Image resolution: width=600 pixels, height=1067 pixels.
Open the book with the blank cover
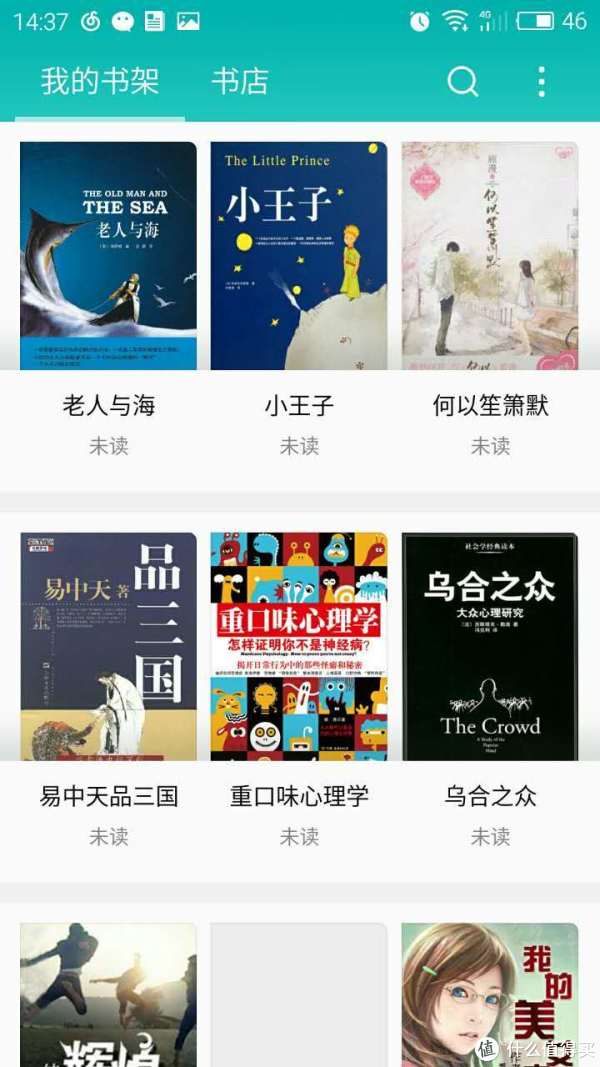(299, 995)
